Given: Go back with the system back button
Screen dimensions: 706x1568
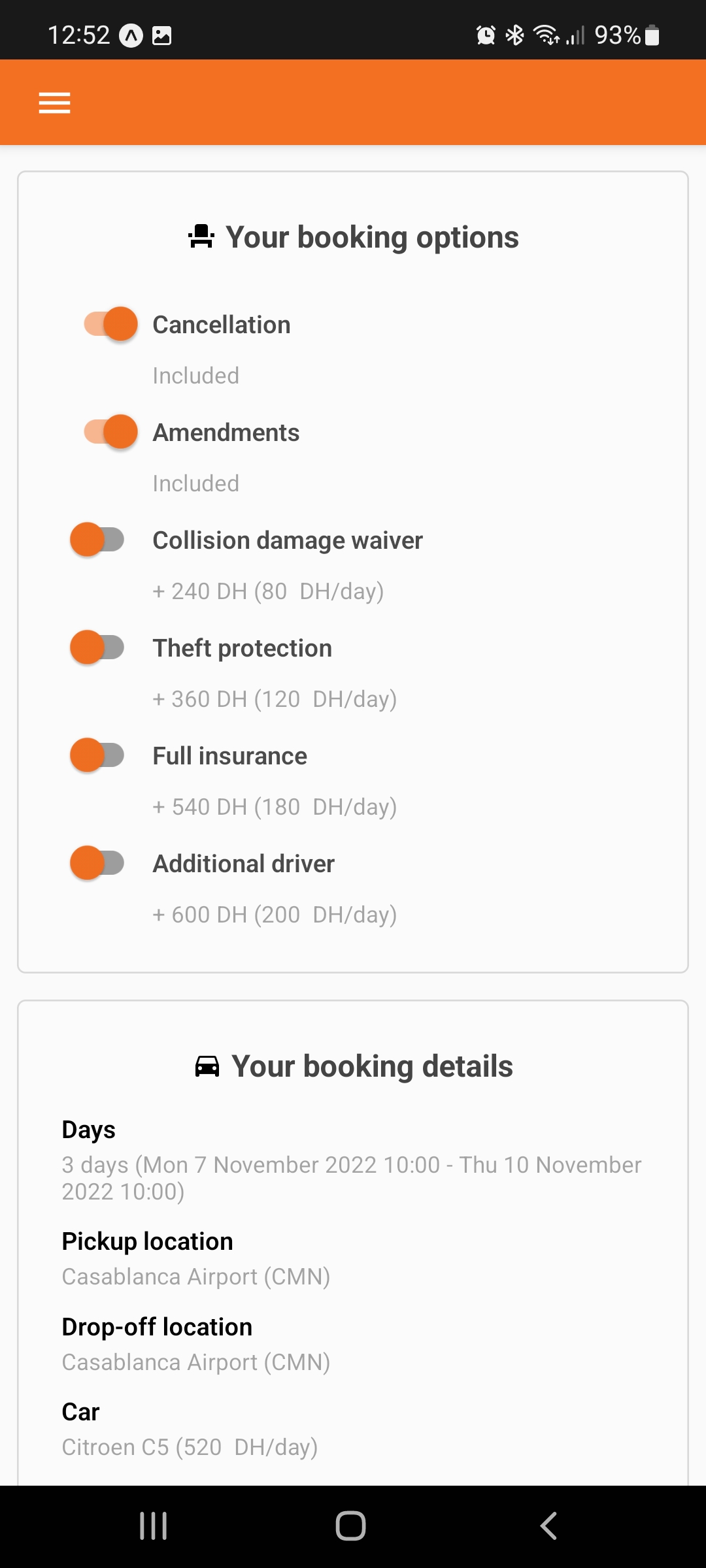Looking at the screenshot, I should (548, 1526).
